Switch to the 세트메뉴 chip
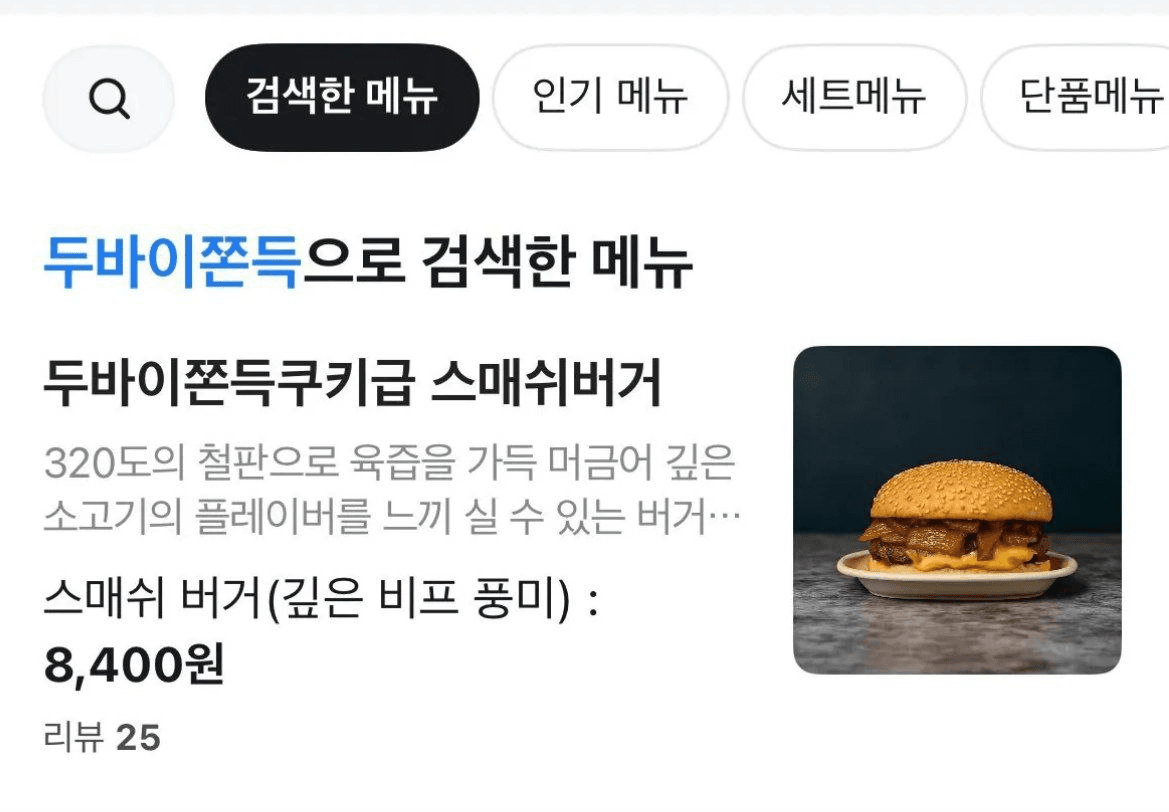This screenshot has height=812, width=1169. point(854,98)
